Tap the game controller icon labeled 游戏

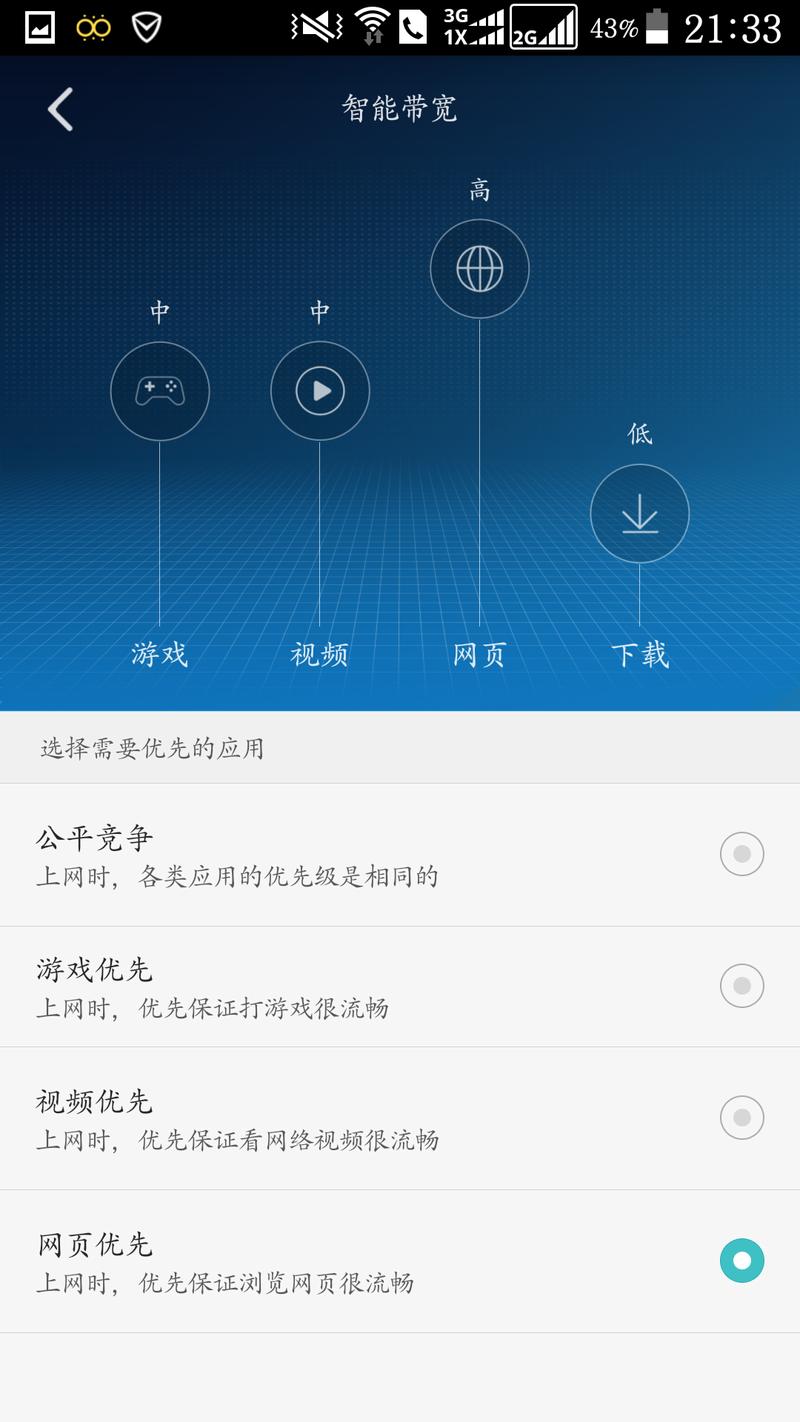pos(159,391)
